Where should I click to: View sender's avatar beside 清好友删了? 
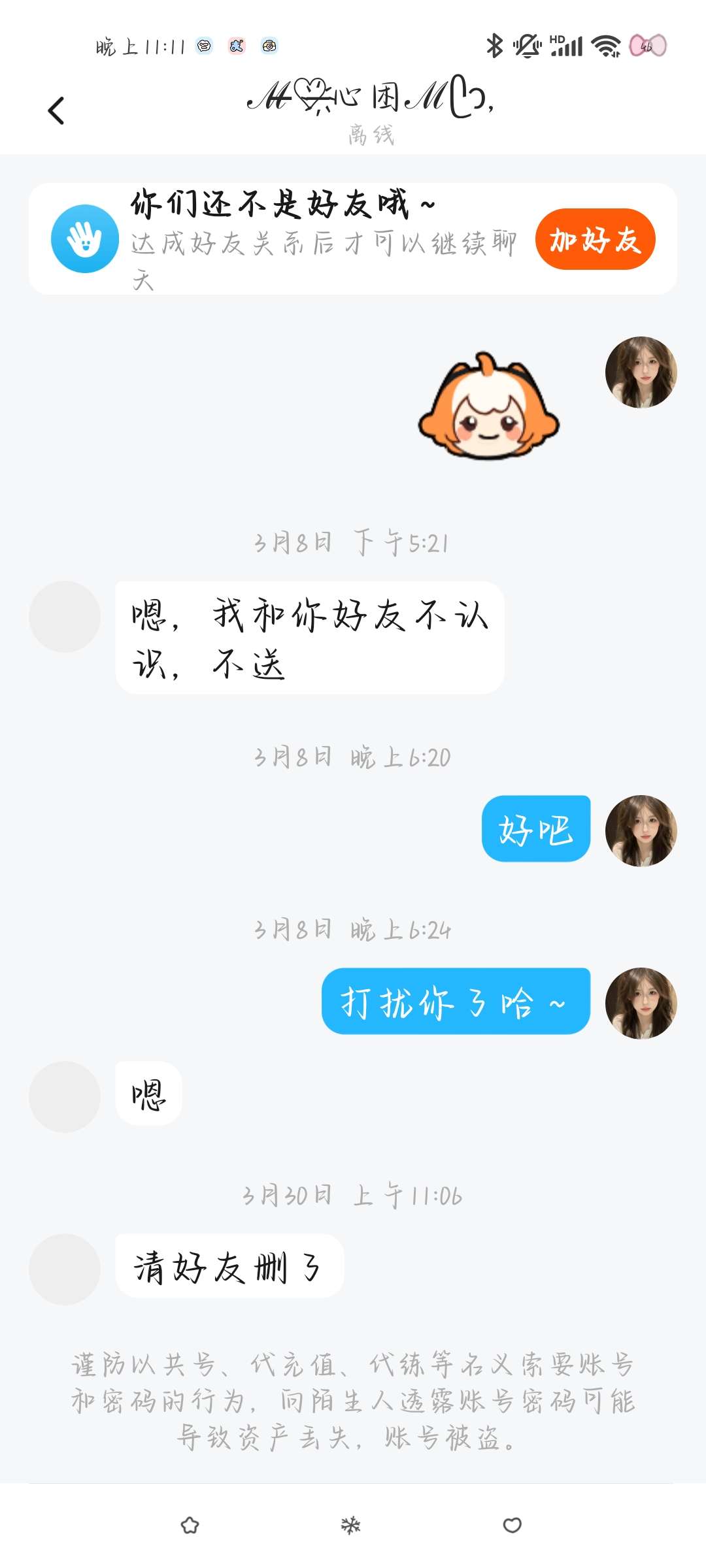point(65,1269)
